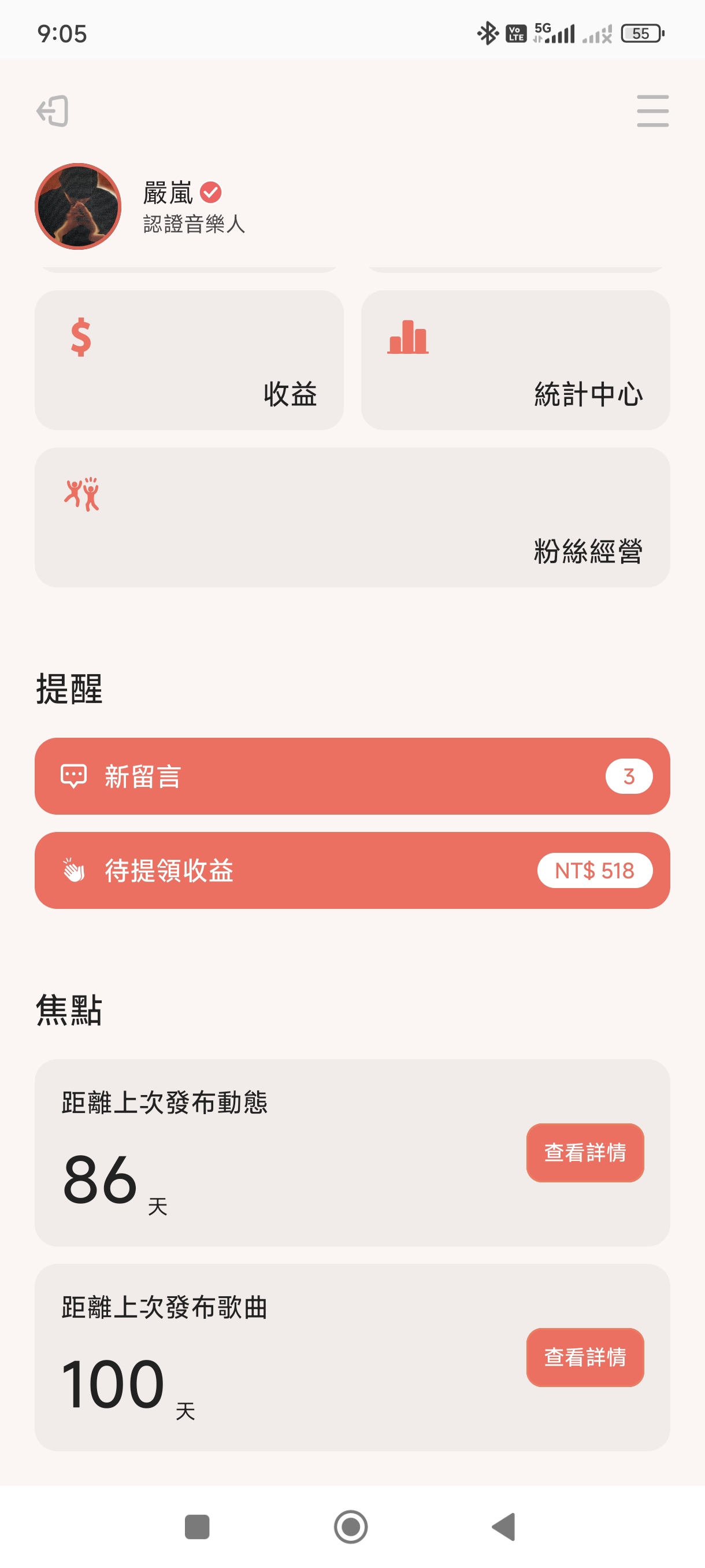The height and width of the screenshot is (1568, 705).
Task: View the 3 new 新留言 comments
Action: coord(352,776)
